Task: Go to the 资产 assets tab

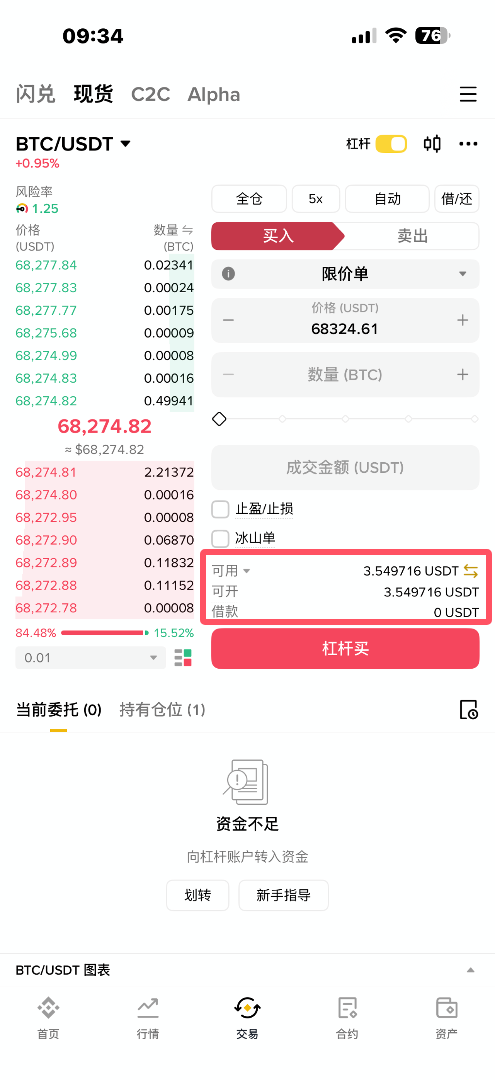Action: tap(447, 1017)
